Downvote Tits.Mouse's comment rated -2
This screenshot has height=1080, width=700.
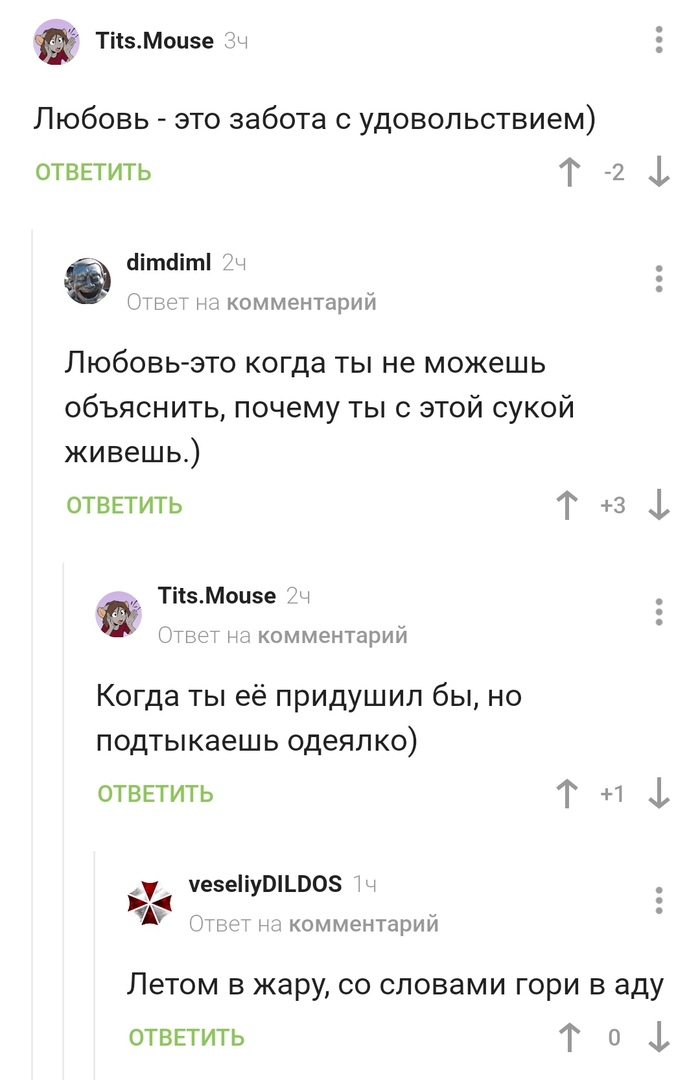(659, 172)
